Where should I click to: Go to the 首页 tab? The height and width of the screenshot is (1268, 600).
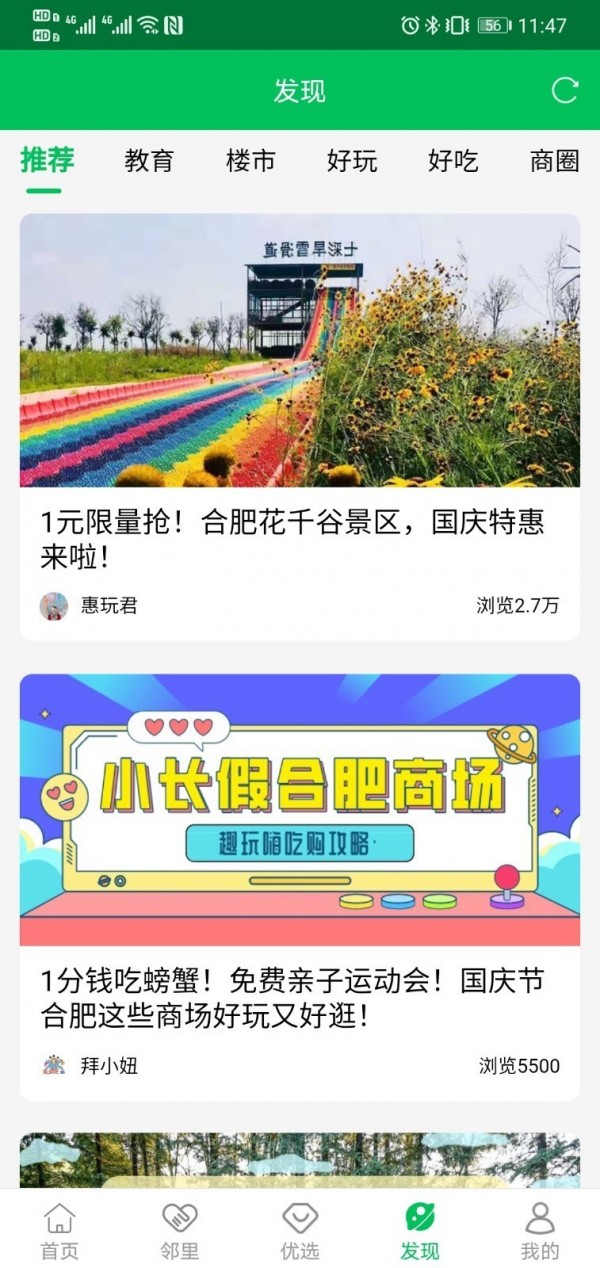click(59, 1231)
